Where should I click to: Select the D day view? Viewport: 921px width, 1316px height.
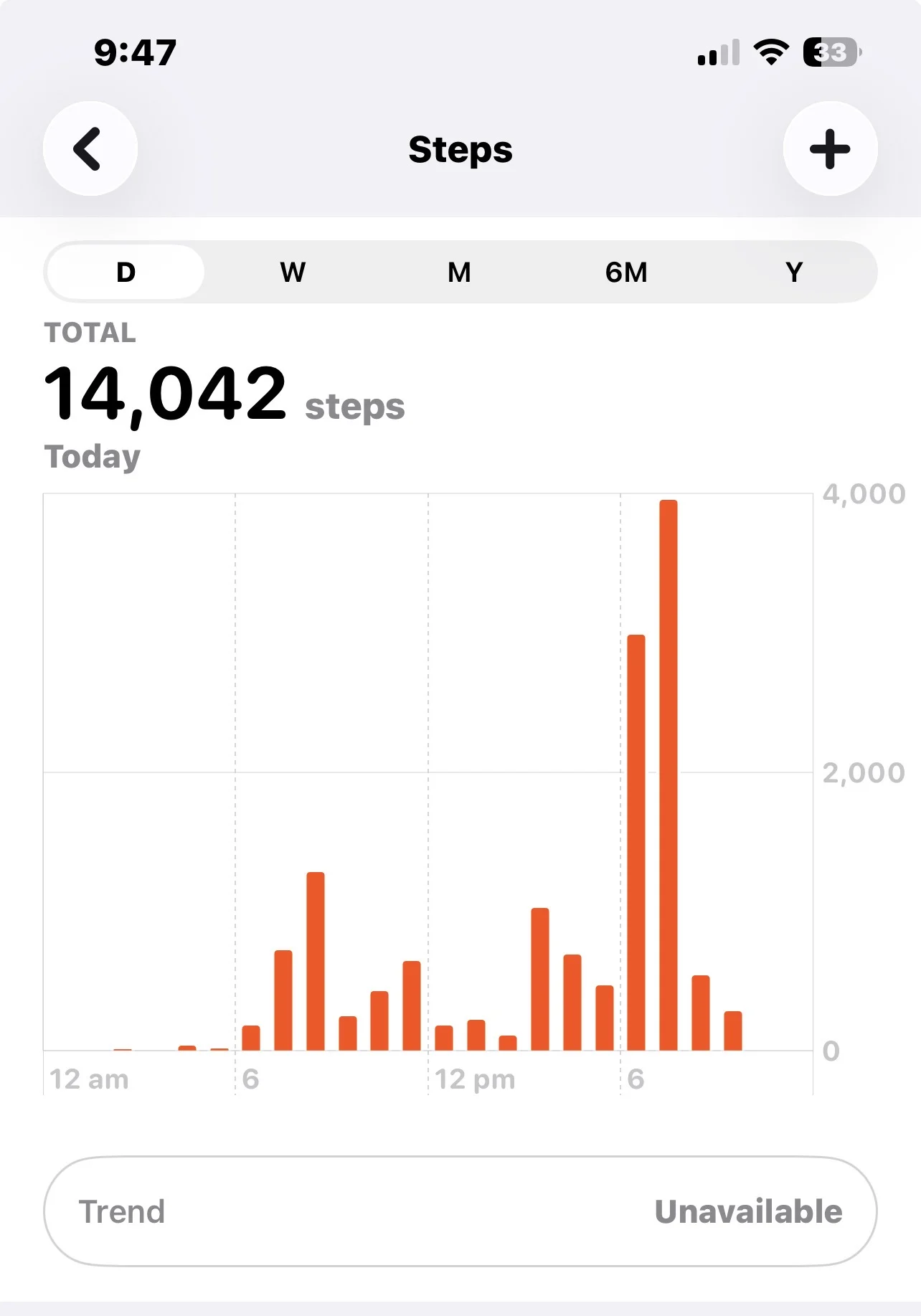pos(126,273)
